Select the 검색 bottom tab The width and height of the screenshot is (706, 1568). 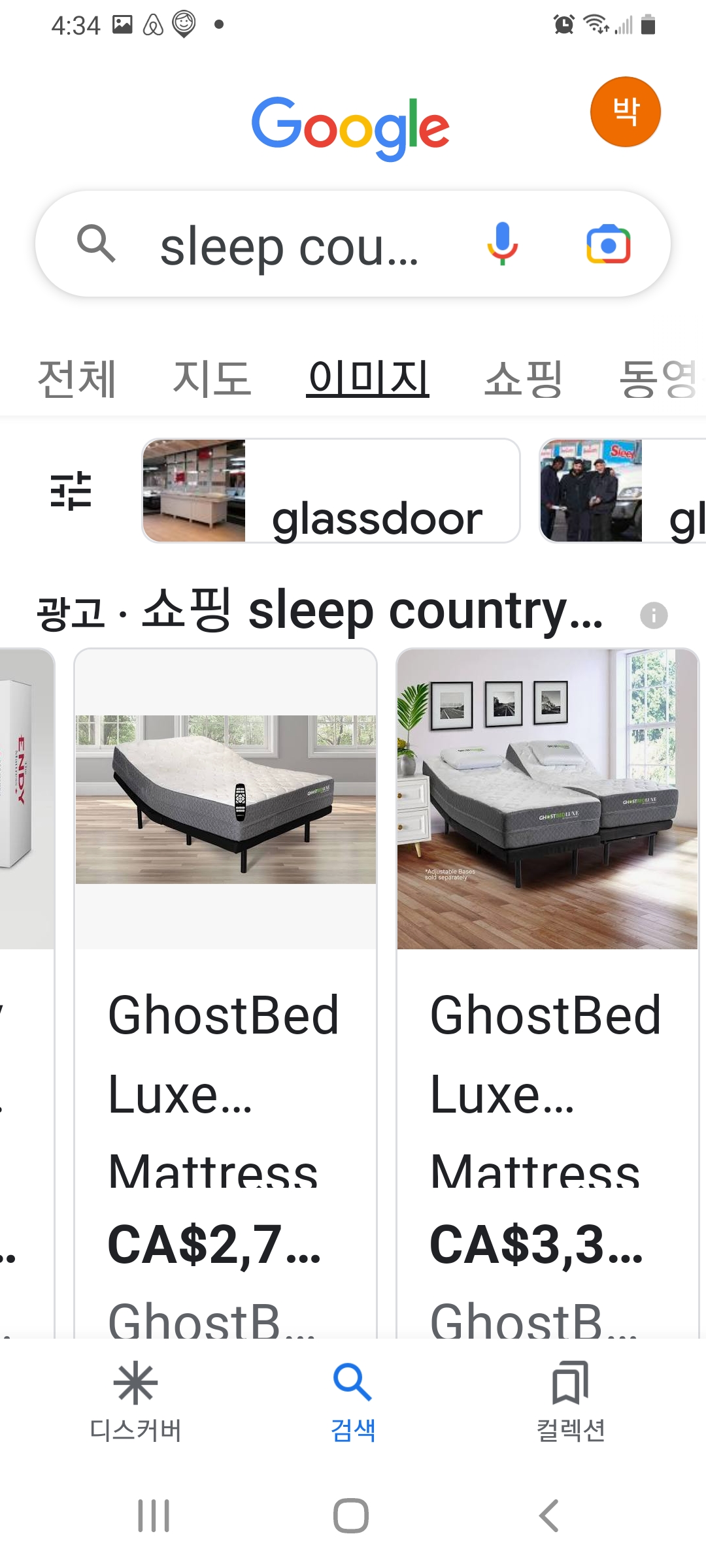[353, 1403]
